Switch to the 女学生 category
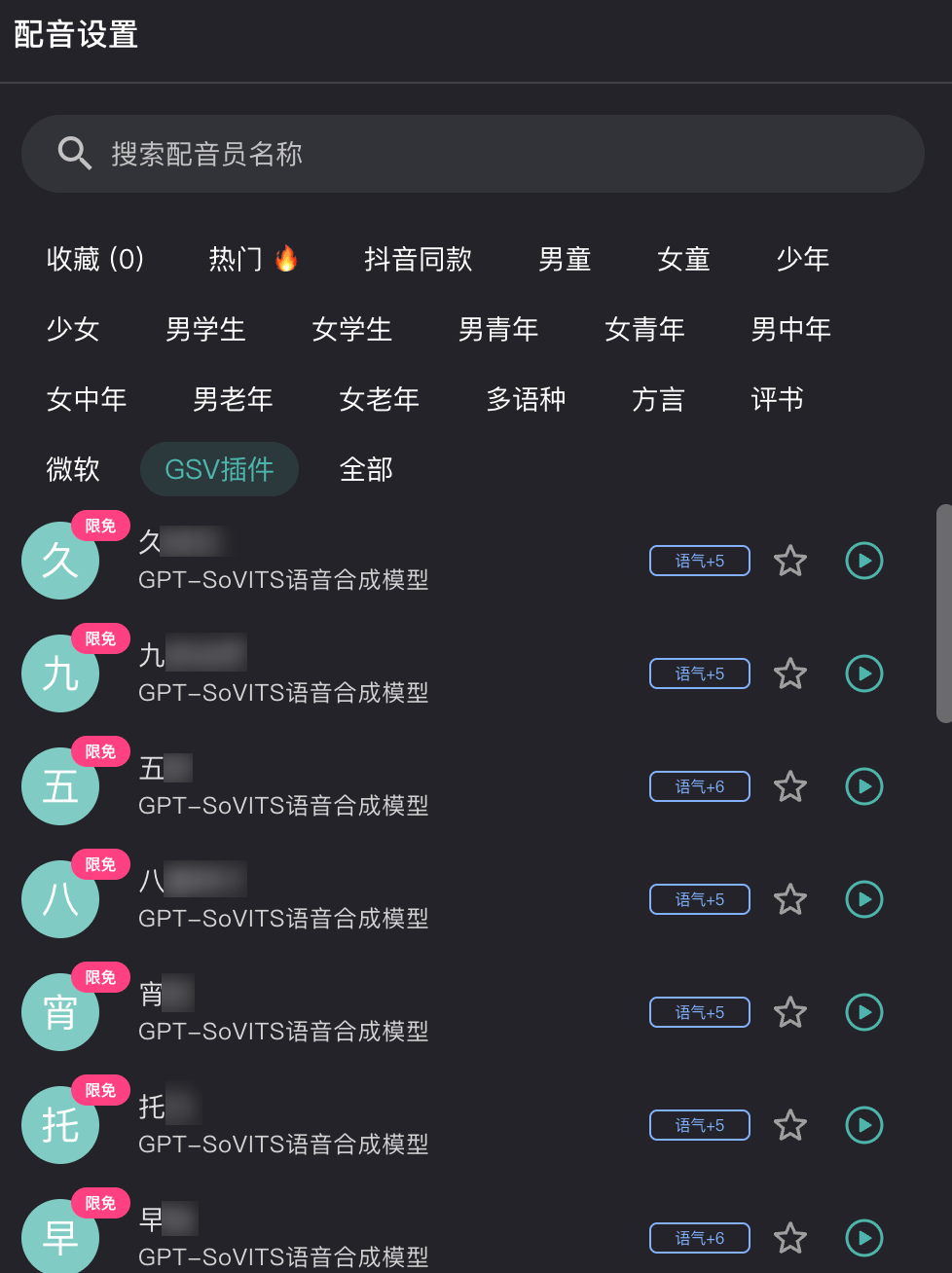 (351, 329)
